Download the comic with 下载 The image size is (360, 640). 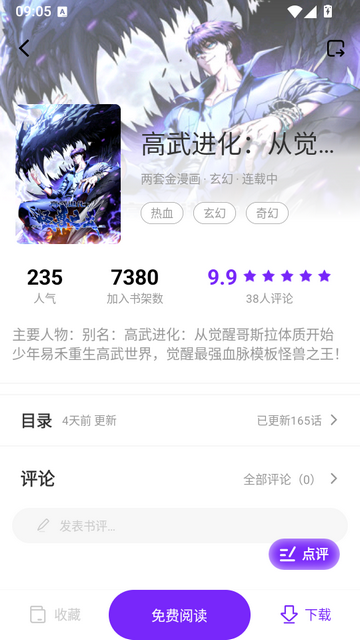(306, 614)
